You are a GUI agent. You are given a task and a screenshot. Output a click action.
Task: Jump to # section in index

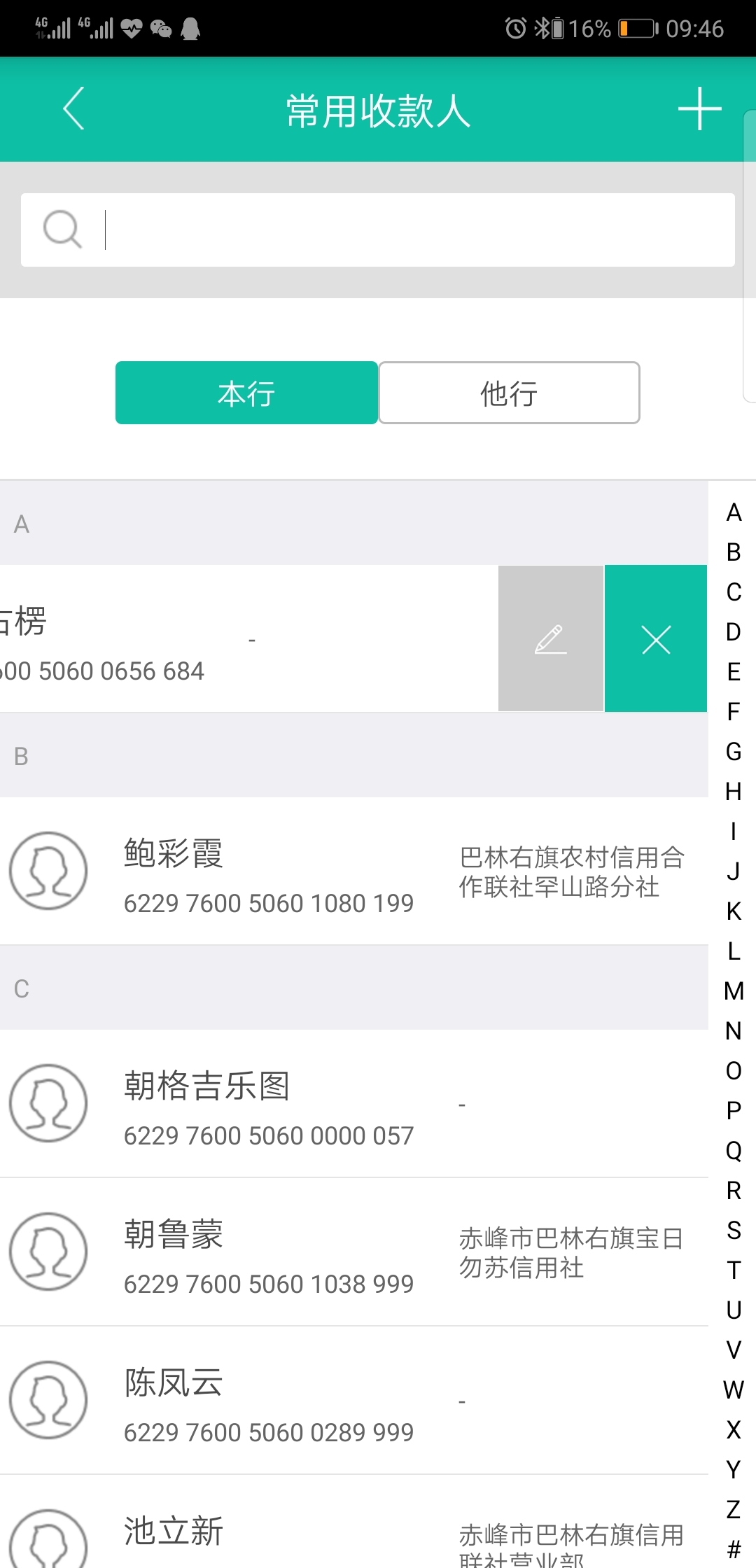734,1549
